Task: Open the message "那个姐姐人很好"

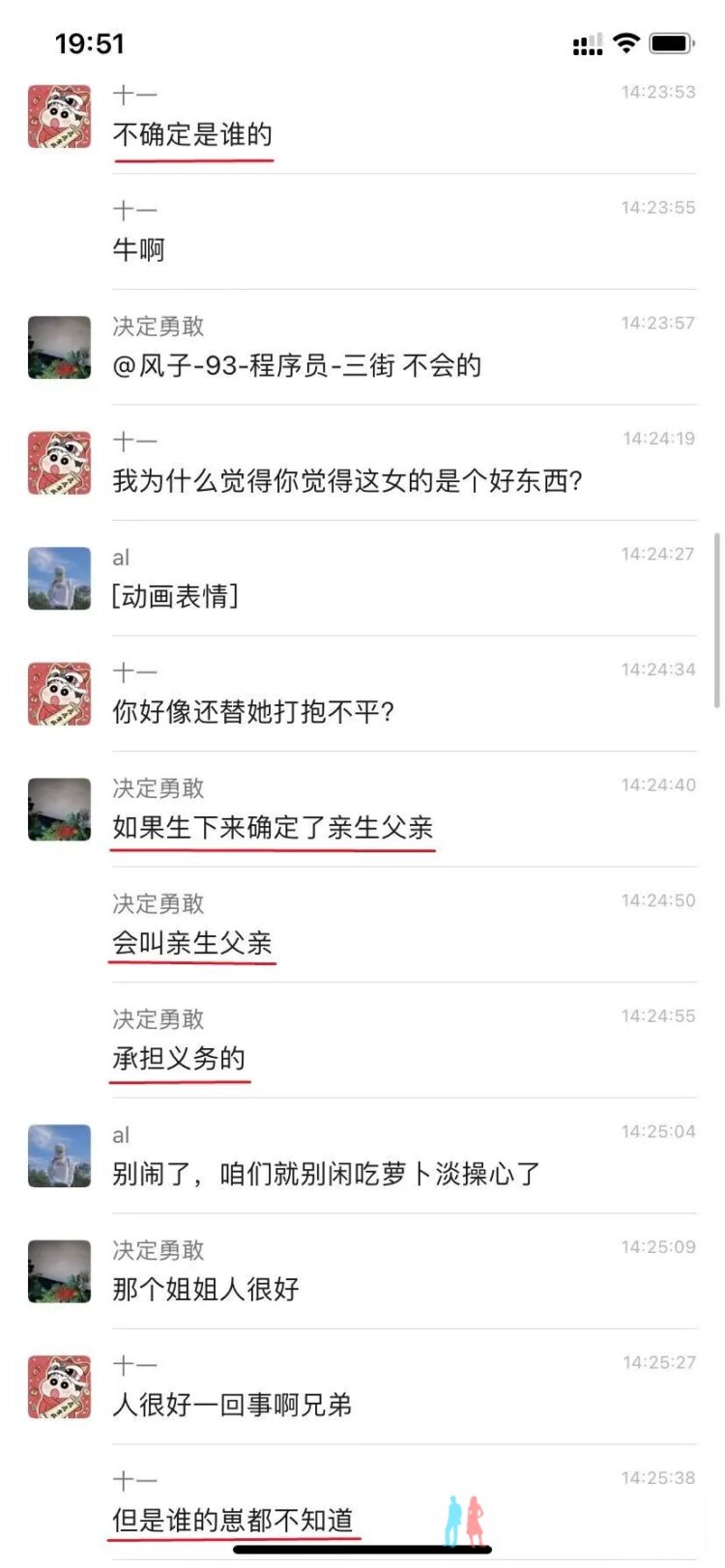Action: click(206, 1289)
